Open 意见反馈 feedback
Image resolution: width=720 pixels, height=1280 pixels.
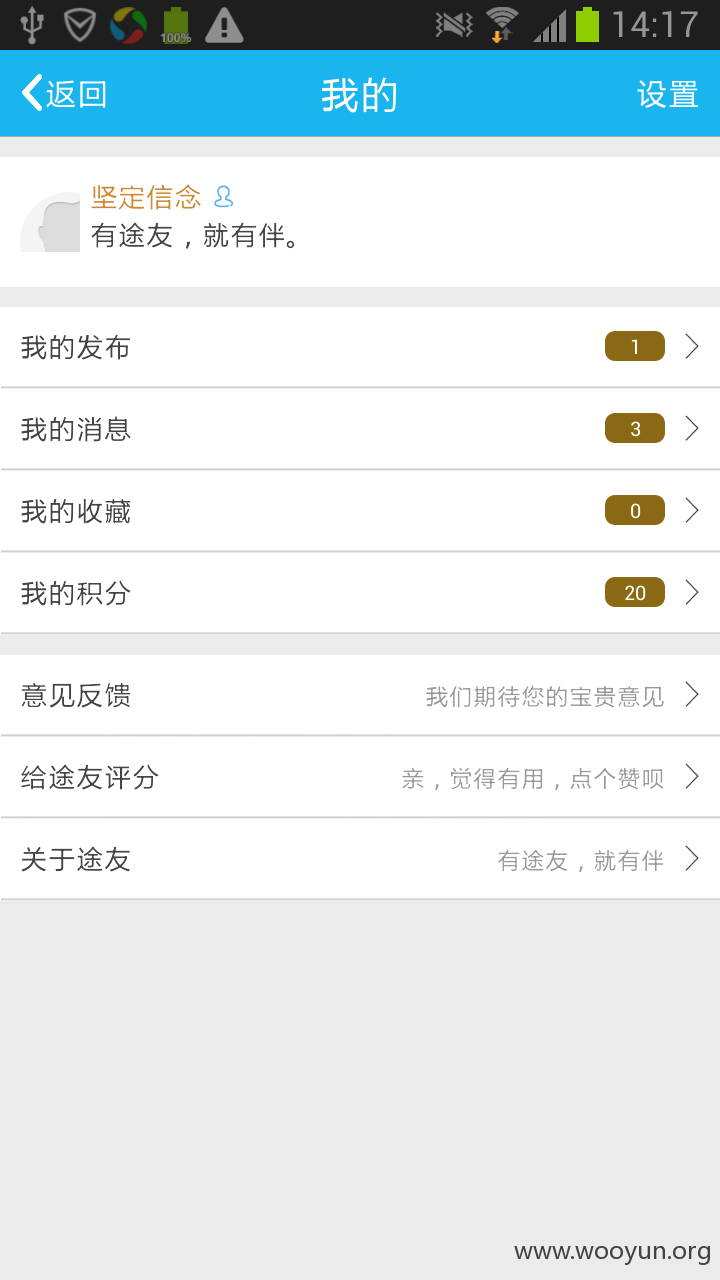click(x=360, y=695)
